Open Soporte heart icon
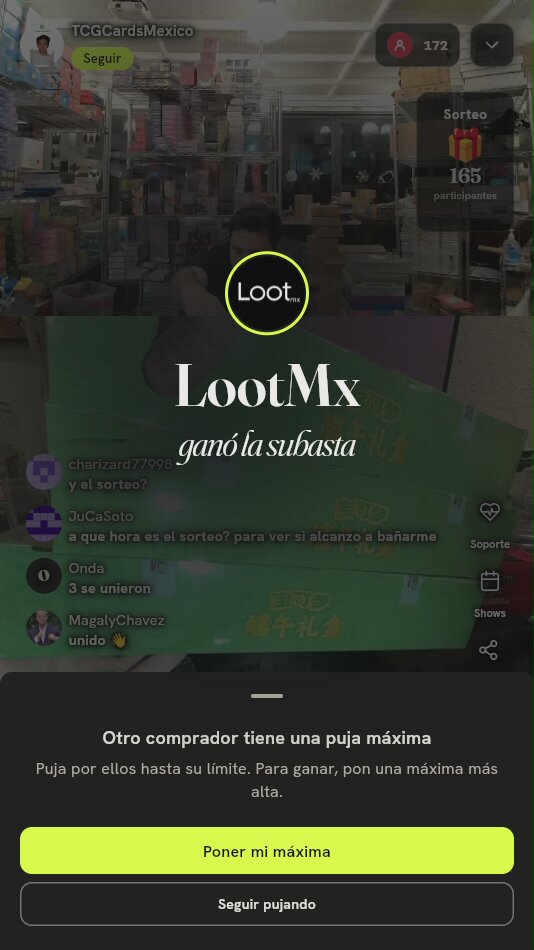Image resolution: width=534 pixels, height=950 pixels. [489, 512]
